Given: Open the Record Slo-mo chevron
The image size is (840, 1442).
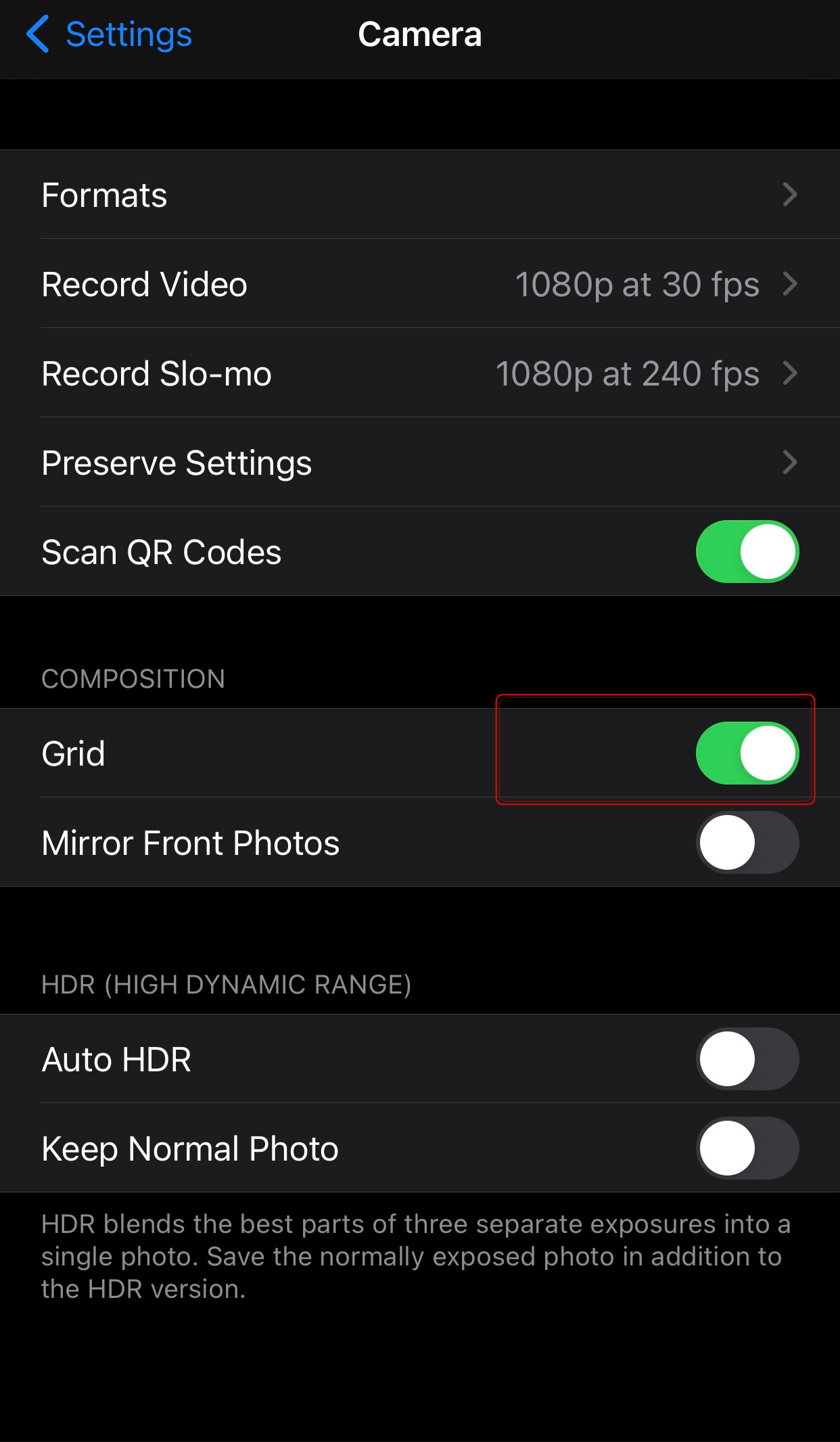Looking at the screenshot, I should (x=791, y=373).
